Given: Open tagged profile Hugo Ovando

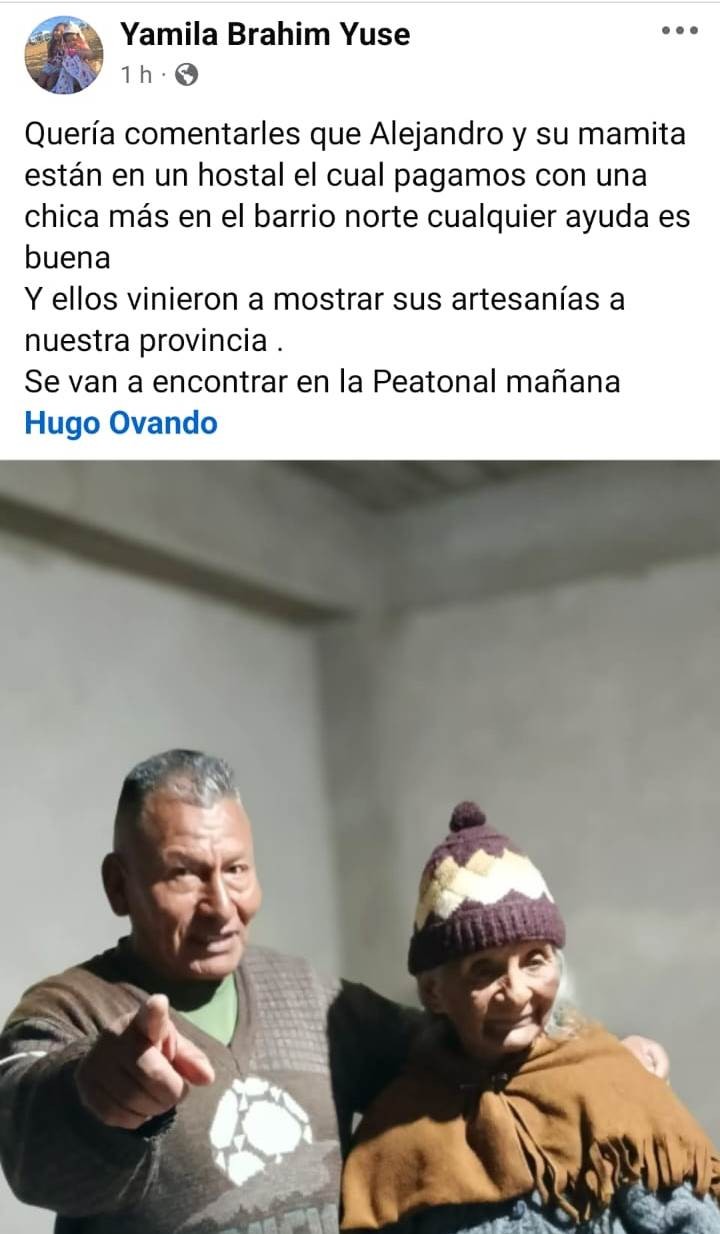Looking at the screenshot, I should coord(120,423).
